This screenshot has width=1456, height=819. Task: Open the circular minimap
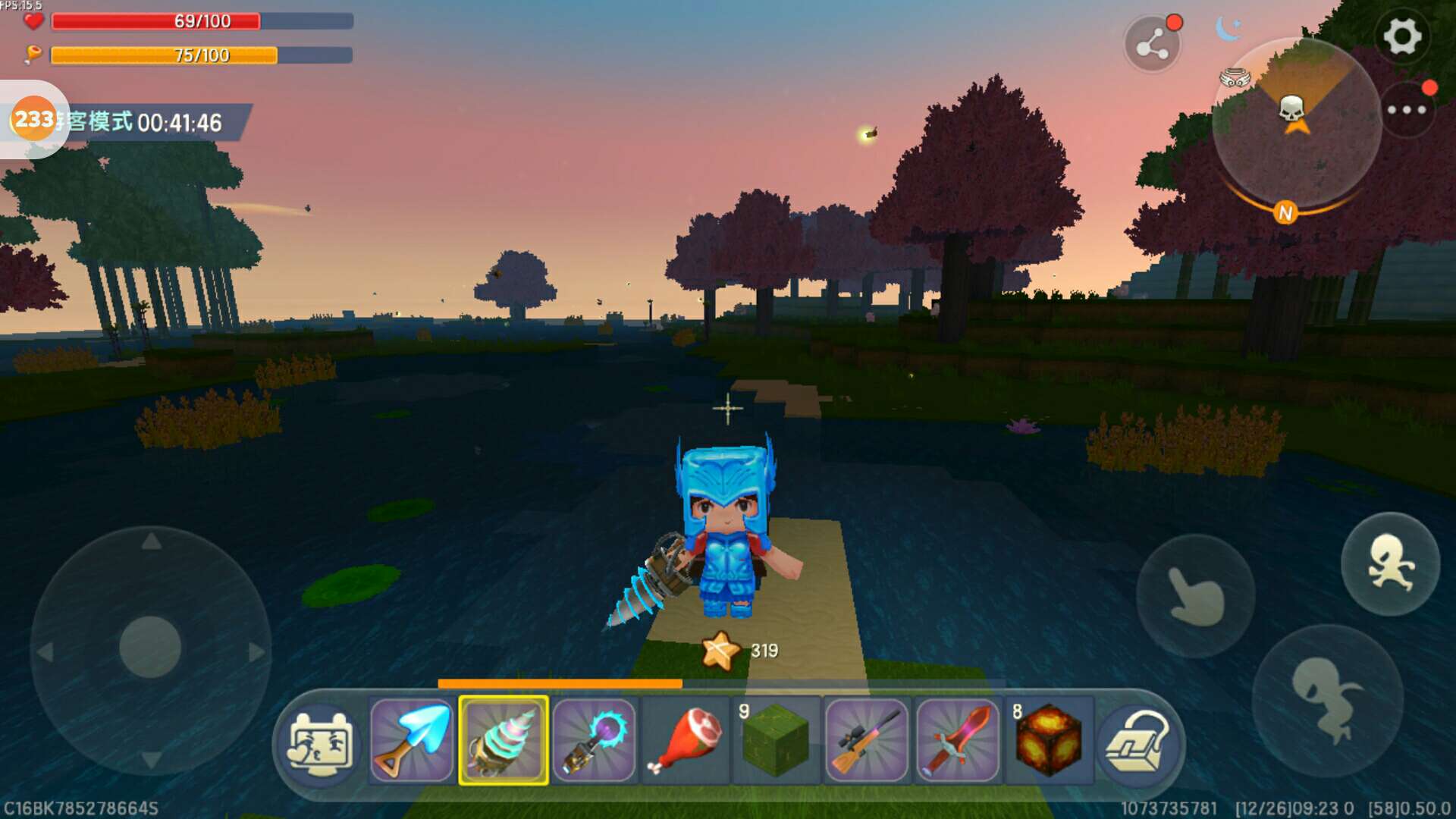[x=1296, y=121]
